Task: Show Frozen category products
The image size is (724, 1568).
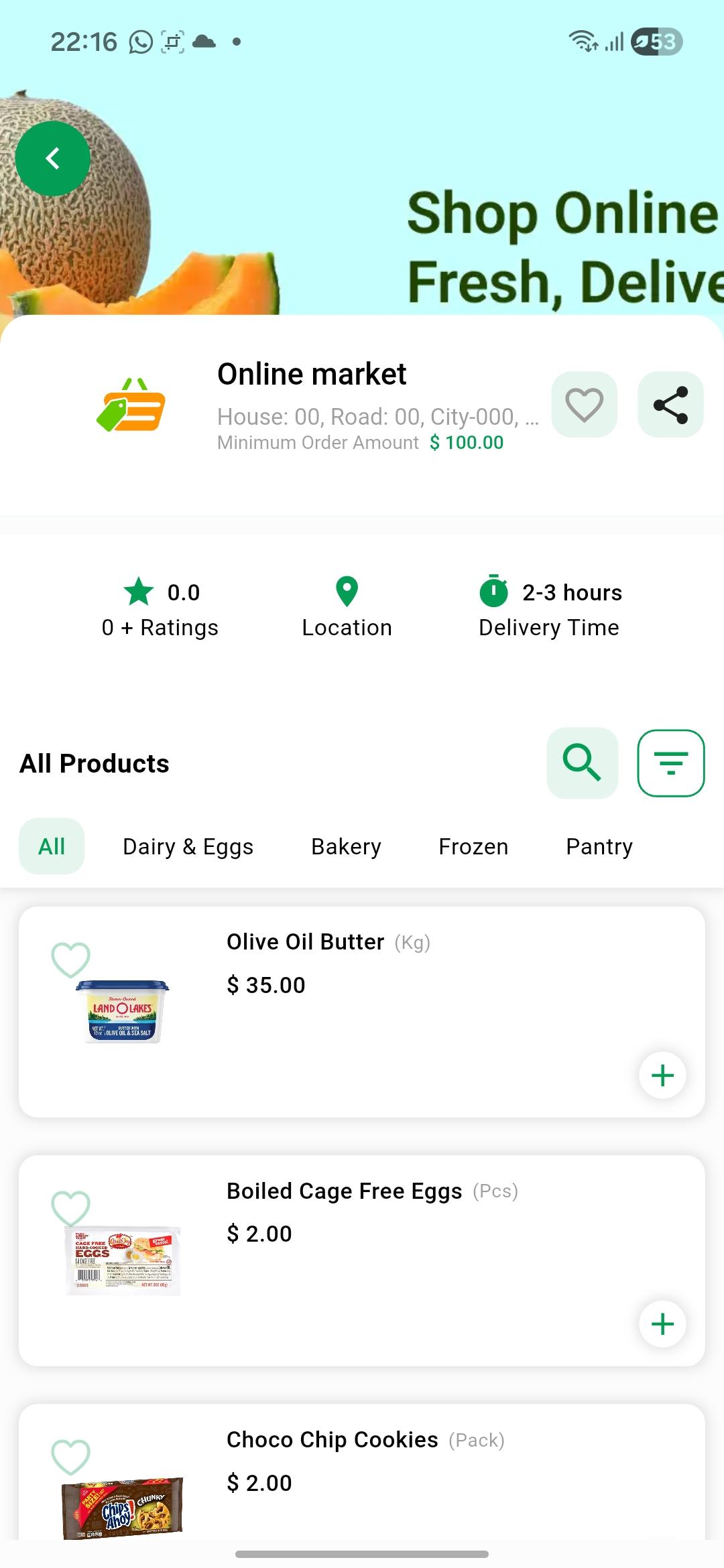Action: [x=473, y=846]
